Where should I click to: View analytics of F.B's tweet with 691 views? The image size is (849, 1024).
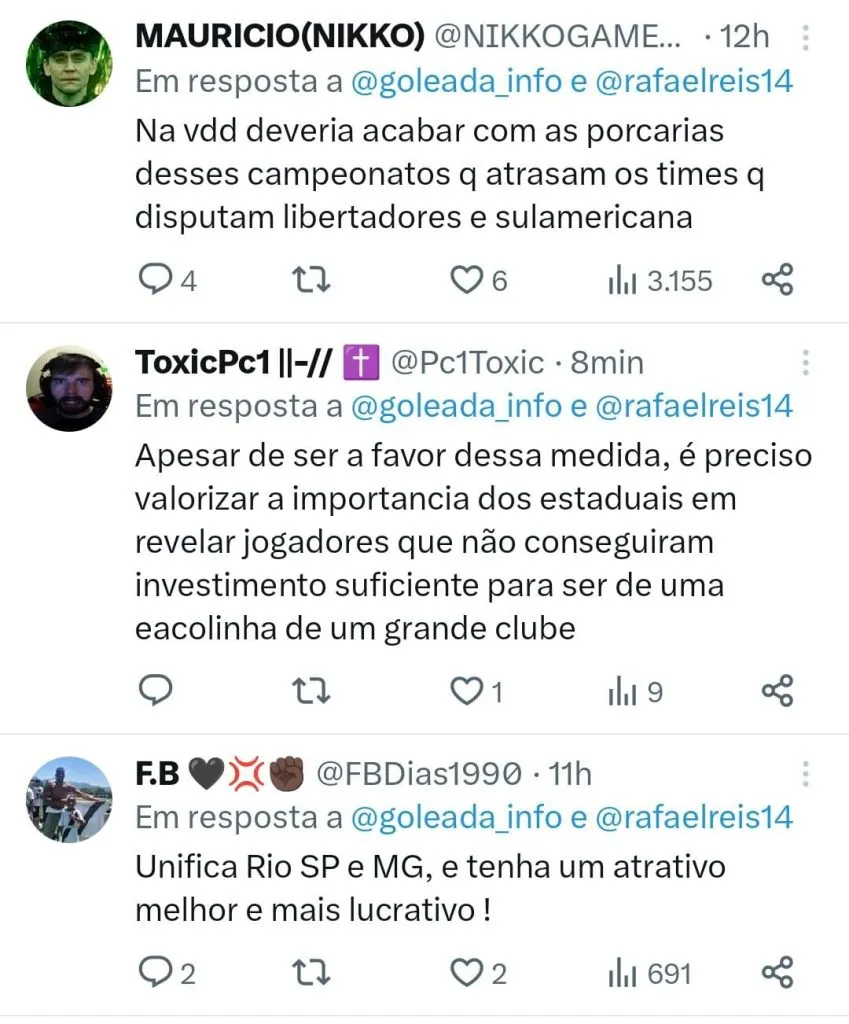click(649, 972)
